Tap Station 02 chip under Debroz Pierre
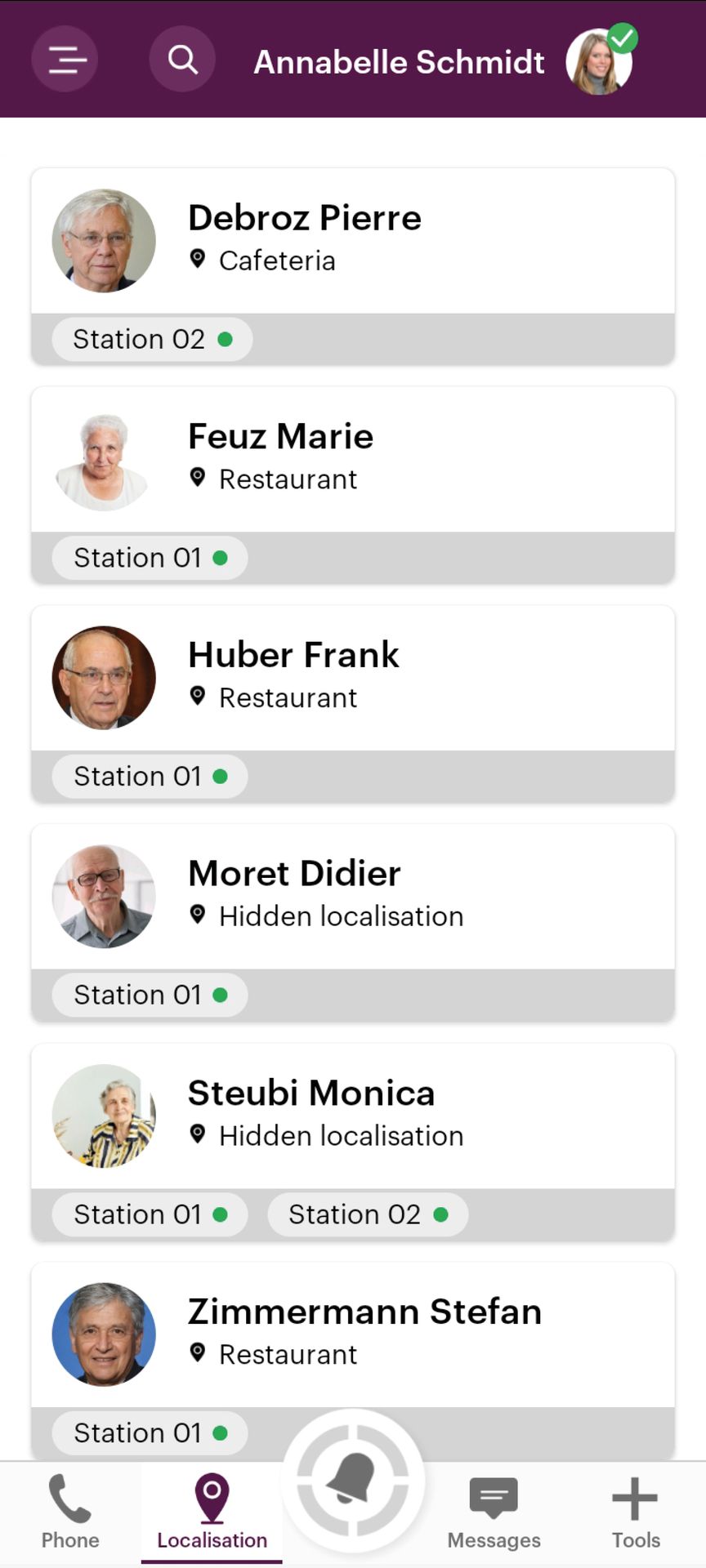The image size is (706, 1568). pos(152,339)
